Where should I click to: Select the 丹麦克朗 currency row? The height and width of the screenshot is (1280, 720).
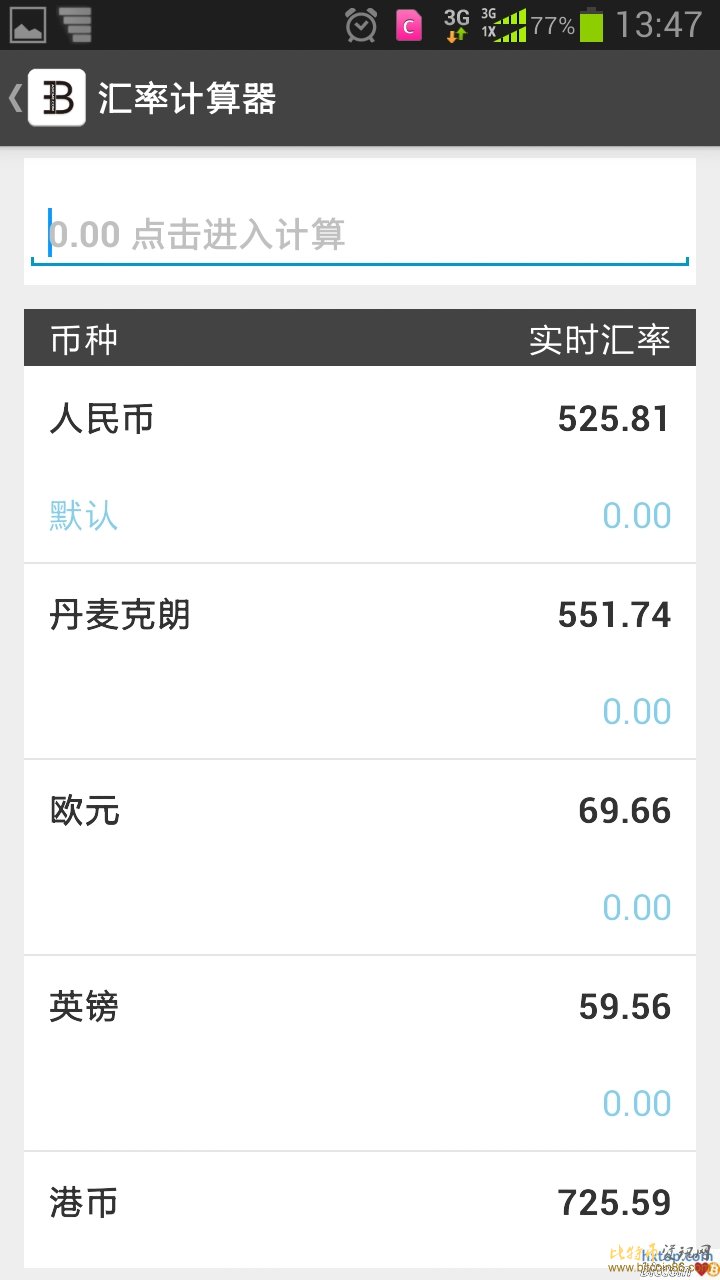tap(360, 615)
